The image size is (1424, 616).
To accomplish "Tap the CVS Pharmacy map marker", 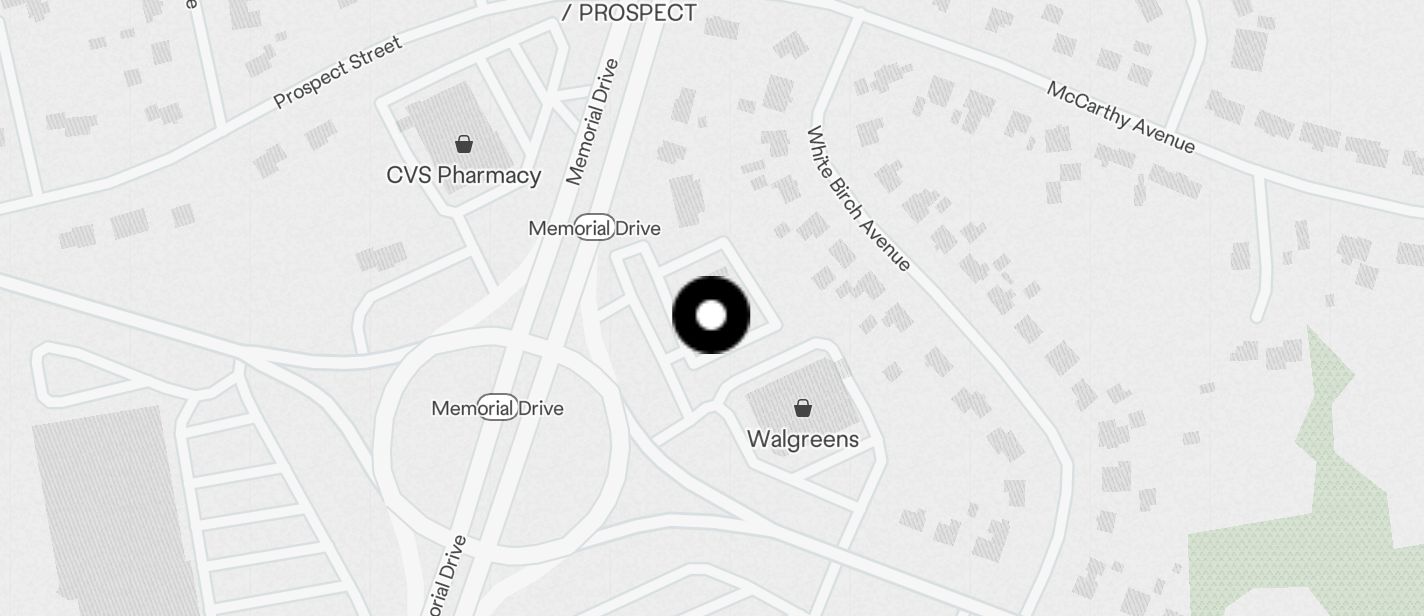I will click(464, 145).
